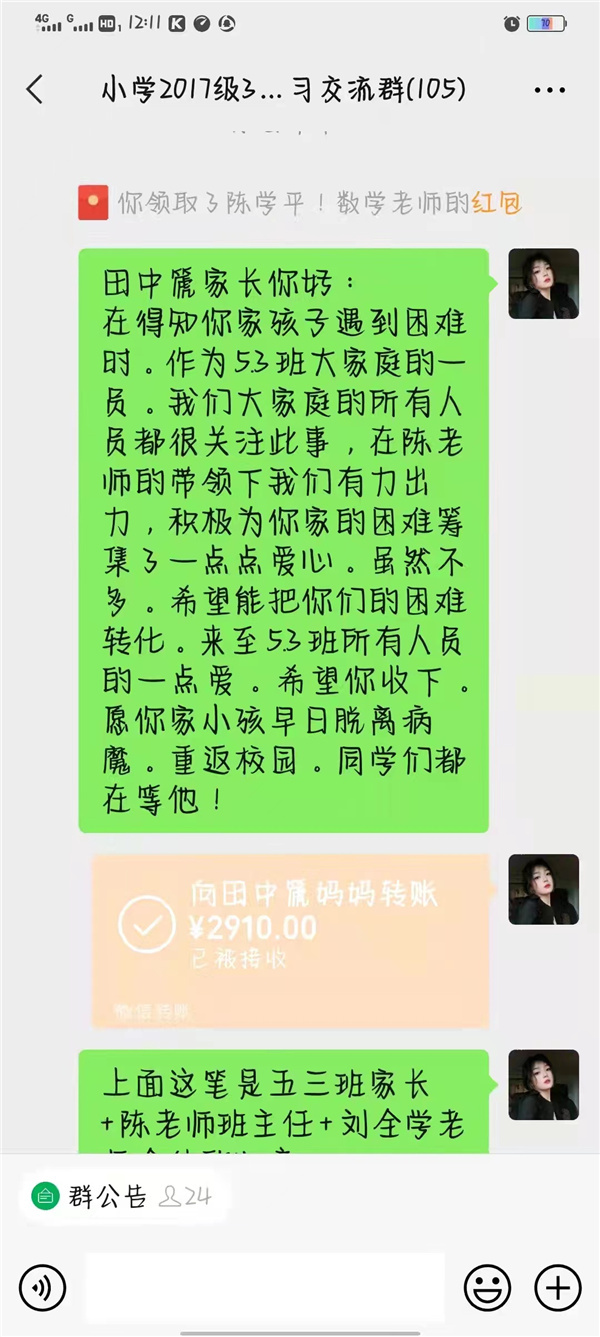Focus the message text field
The height and width of the screenshot is (1337, 600).
point(265,1287)
